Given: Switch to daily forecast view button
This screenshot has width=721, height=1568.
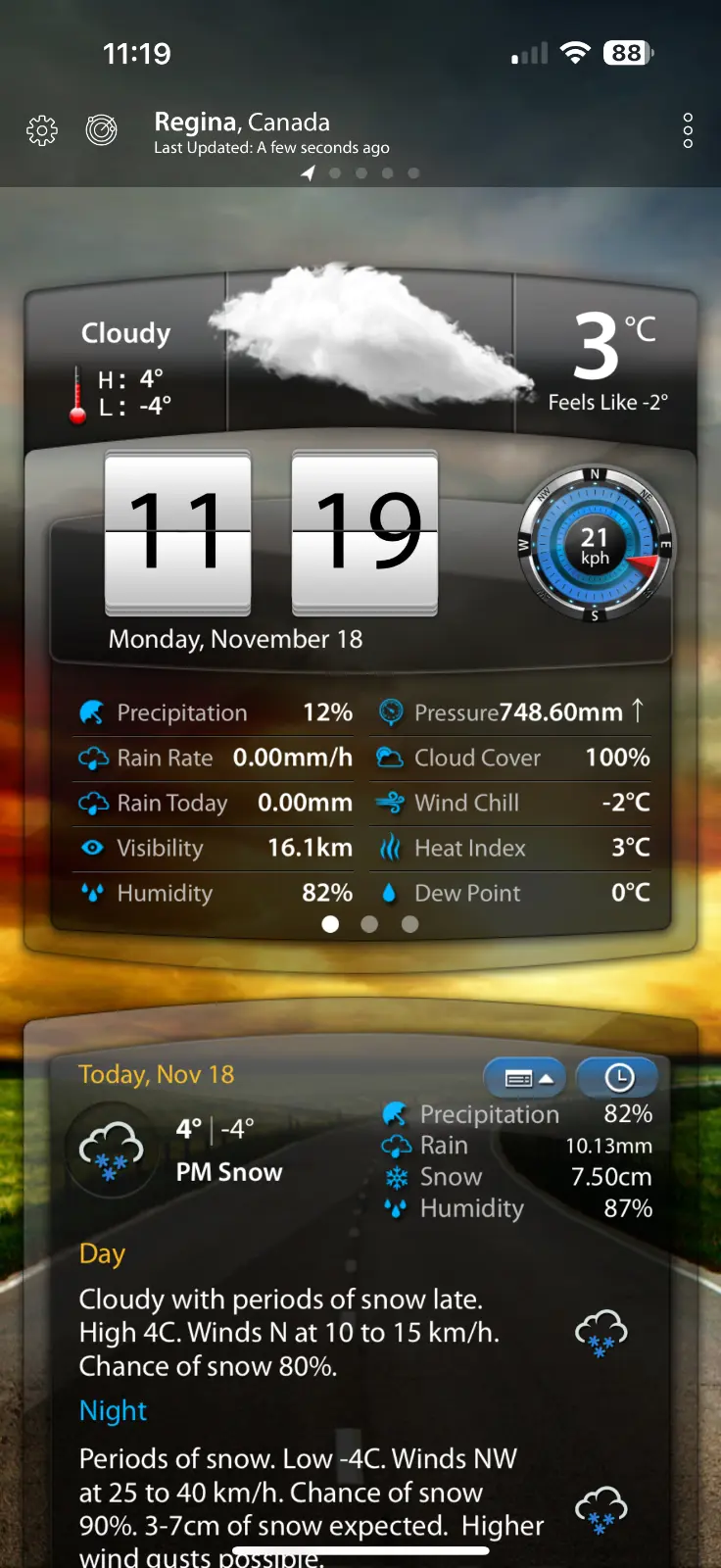Looking at the screenshot, I should [x=525, y=1078].
